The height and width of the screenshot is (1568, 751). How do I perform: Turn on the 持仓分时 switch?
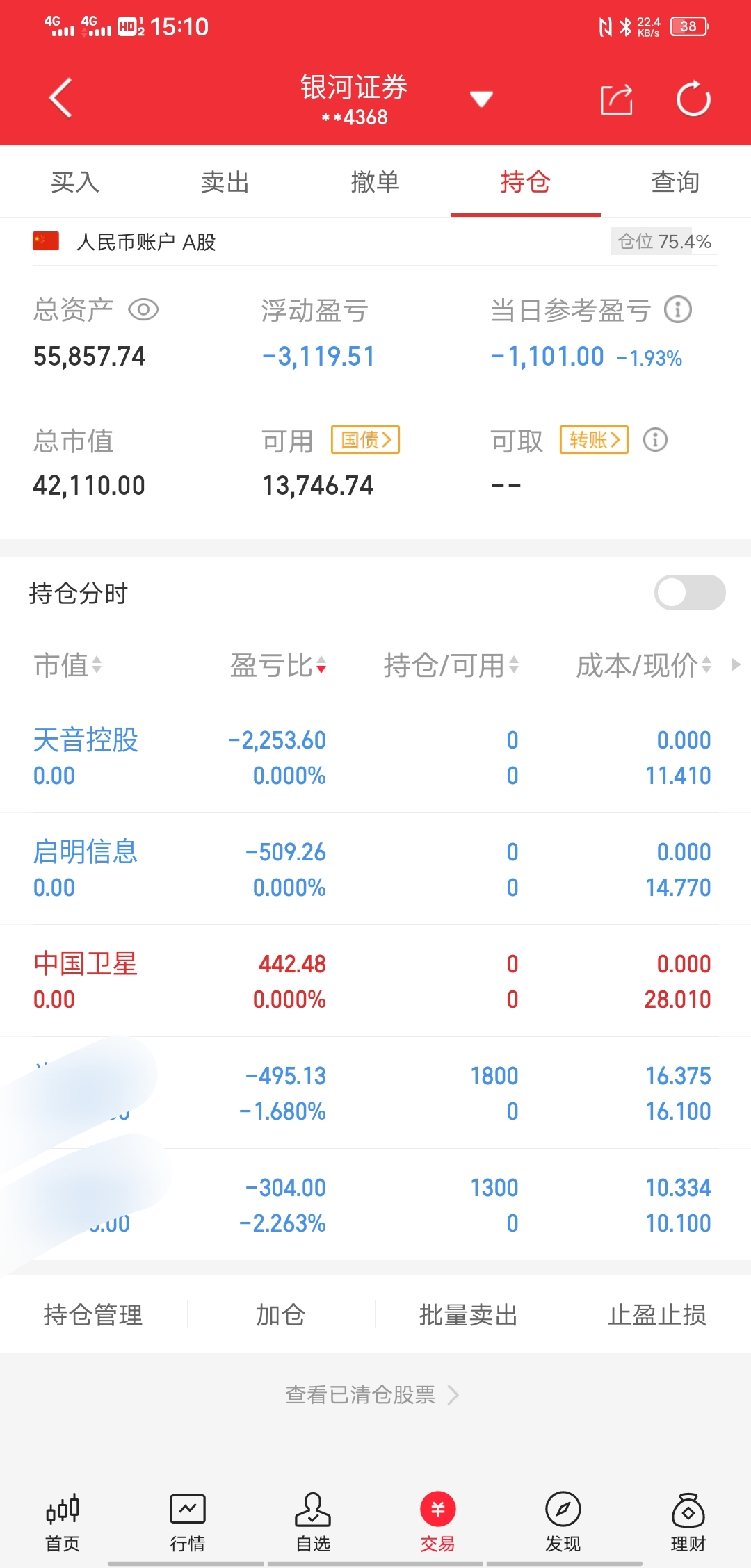pos(689,593)
